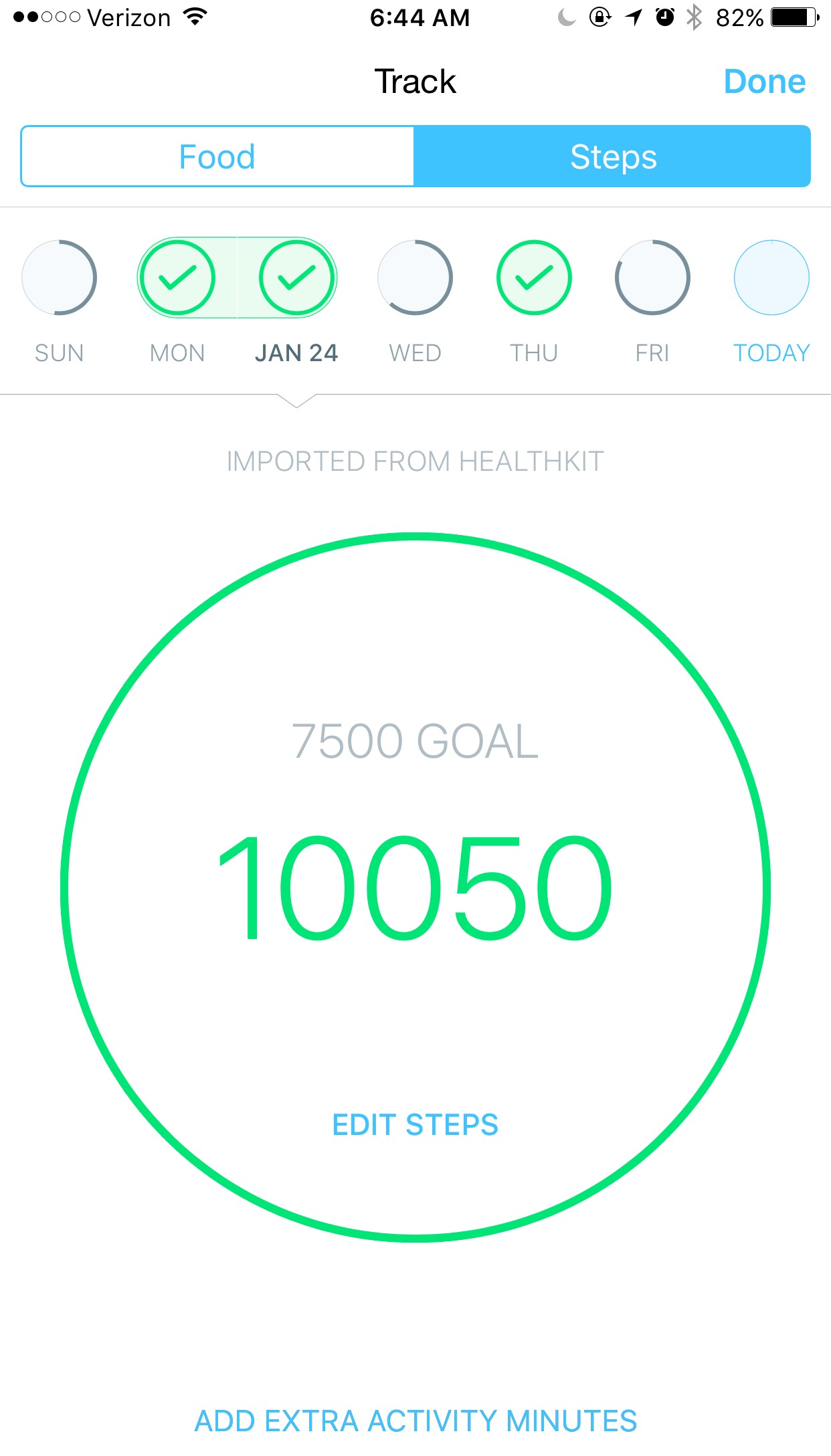The height and width of the screenshot is (1456, 831).
Task: Open Wednesday's step data
Action: point(415,278)
